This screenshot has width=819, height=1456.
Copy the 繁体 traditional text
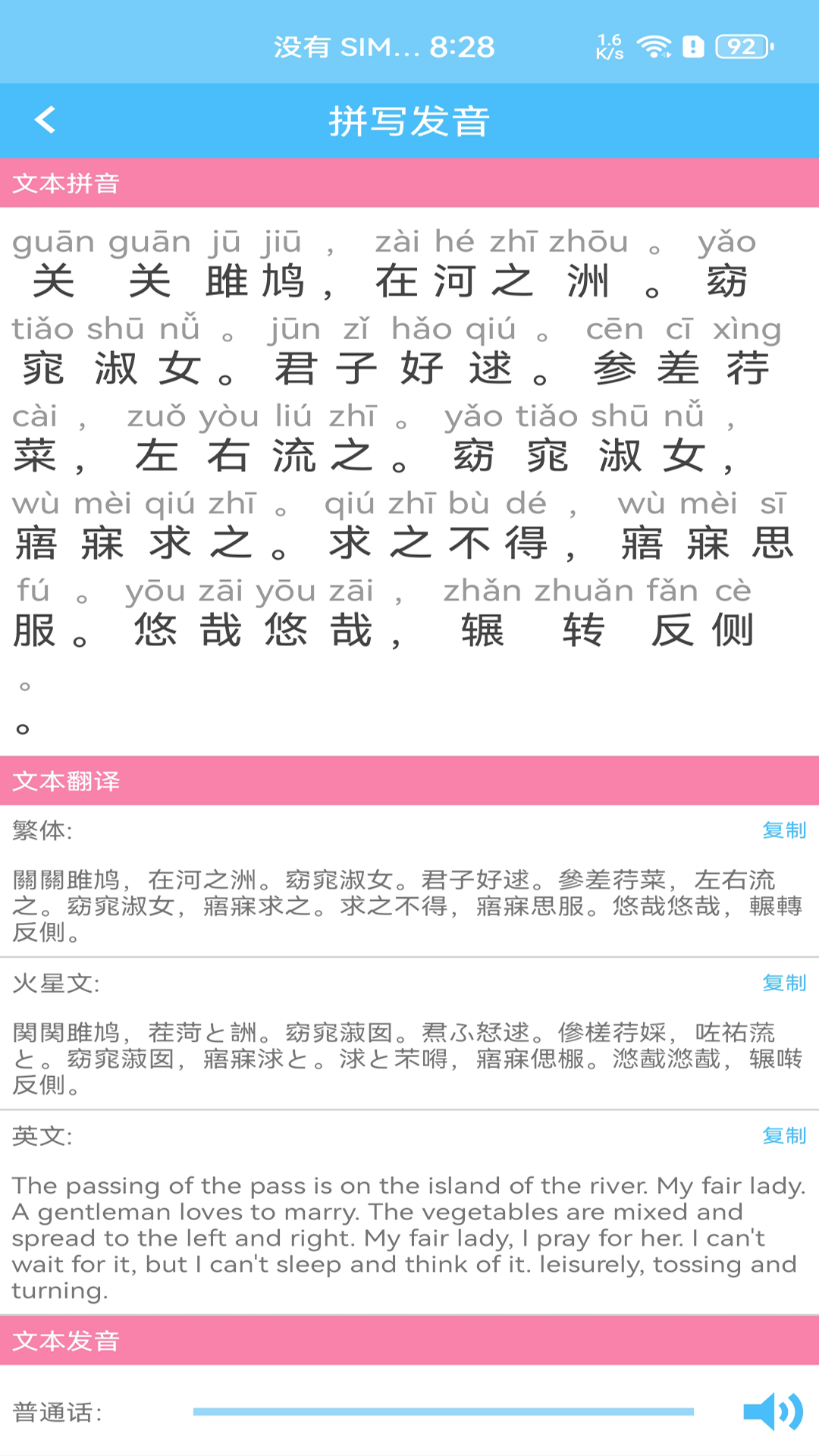[x=783, y=830]
